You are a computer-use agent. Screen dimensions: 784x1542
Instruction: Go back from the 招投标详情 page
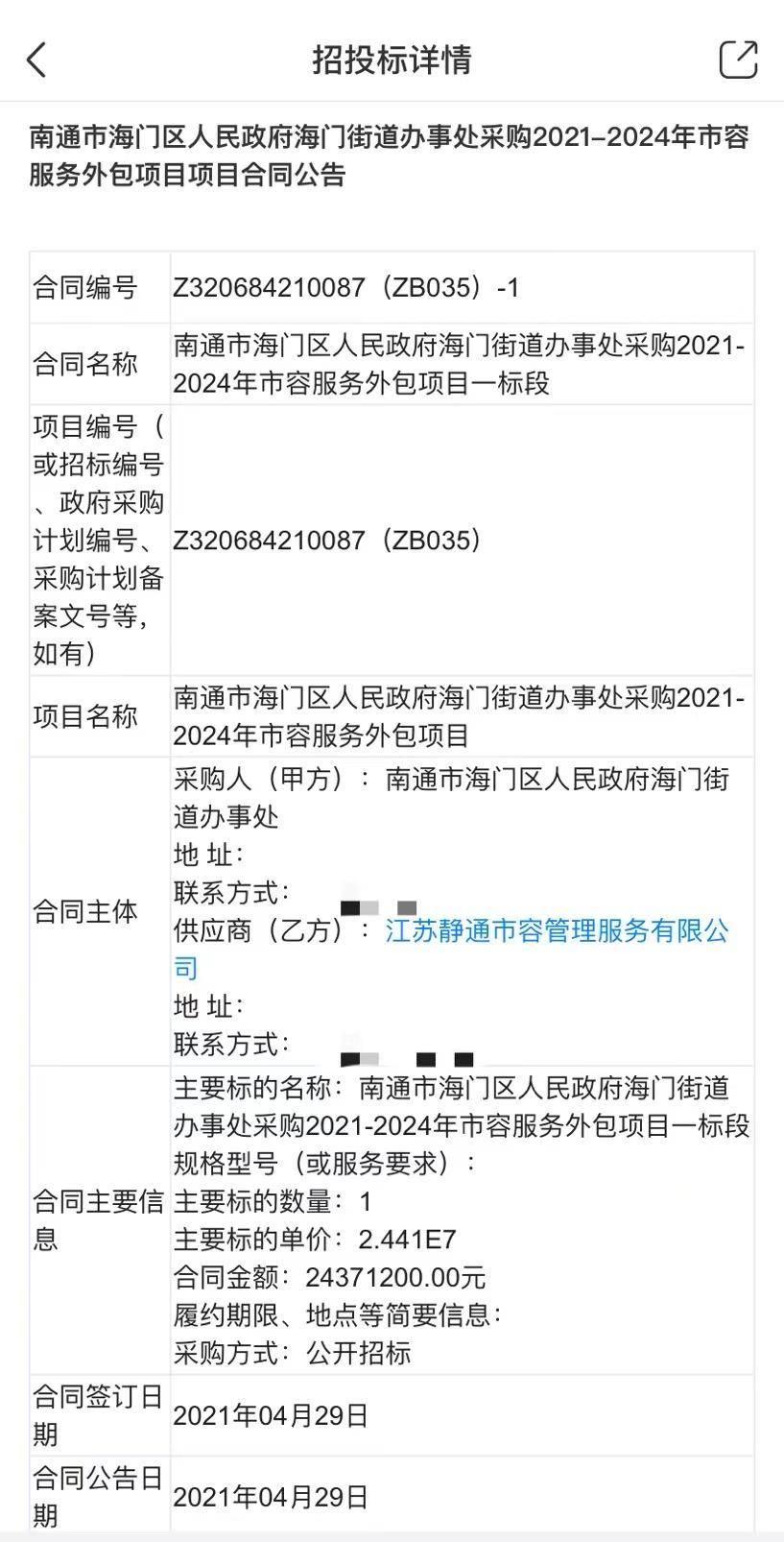coord(36,60)
